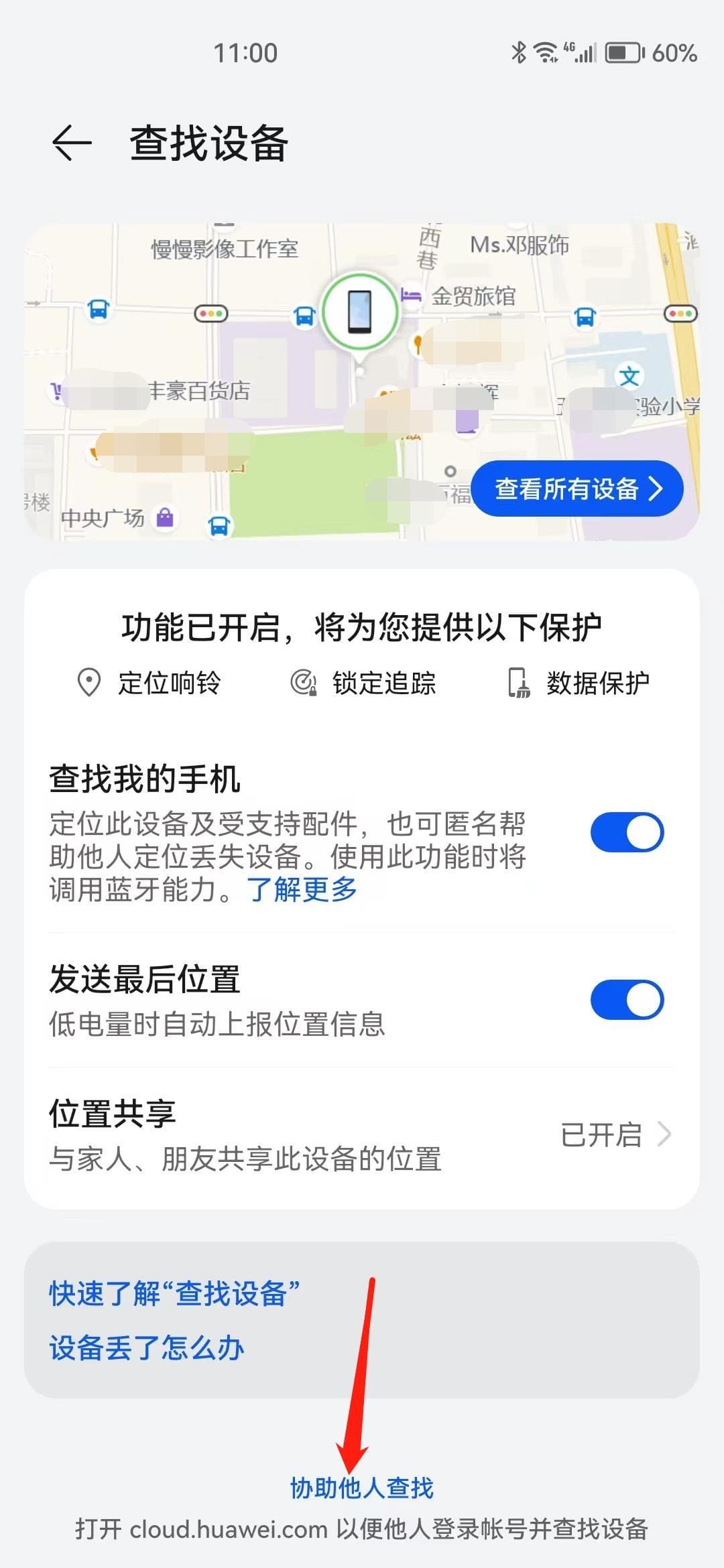Tap the phone device marker on the map
This screenshot has width=724, height=1568.
(x=359, y=312)
